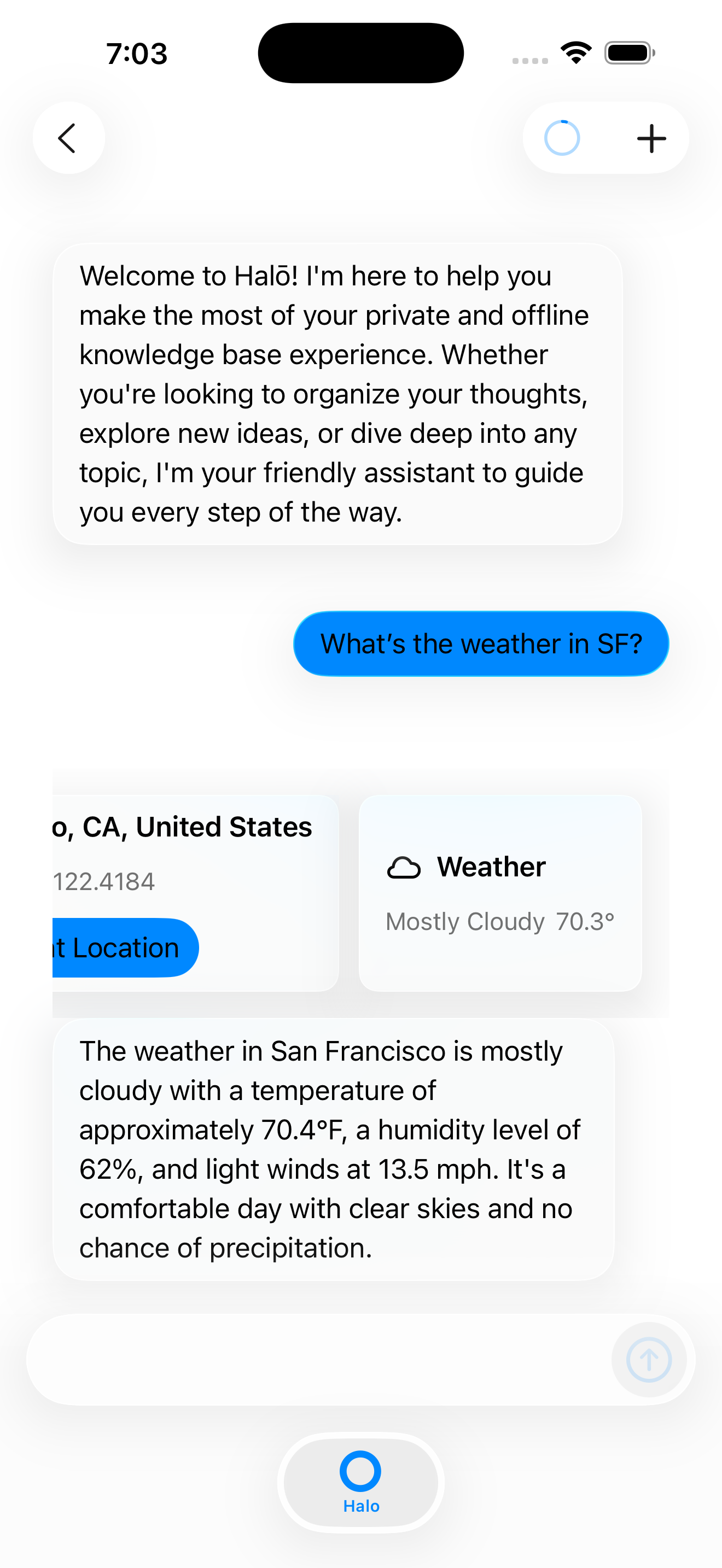Go back using the arrow
722x1568 pixels.
click(68, 138)
